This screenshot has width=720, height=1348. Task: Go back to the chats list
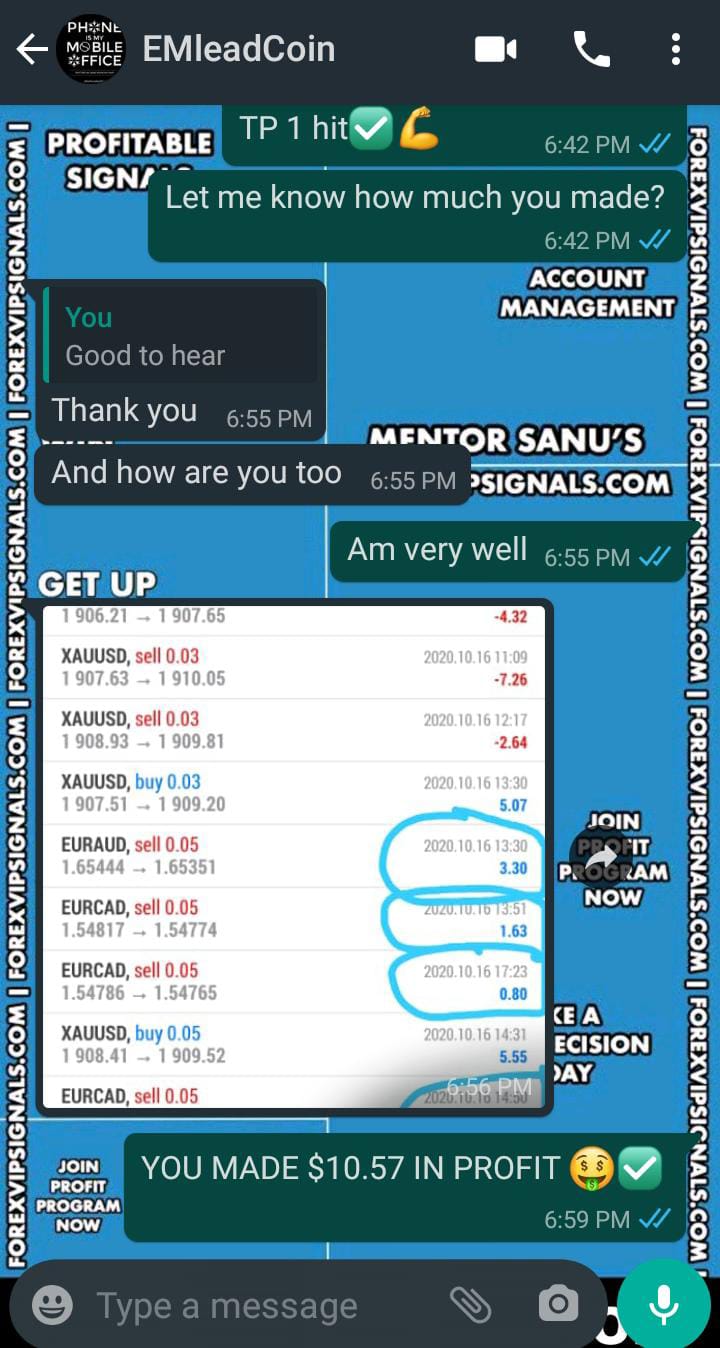(x=30, y=49)
